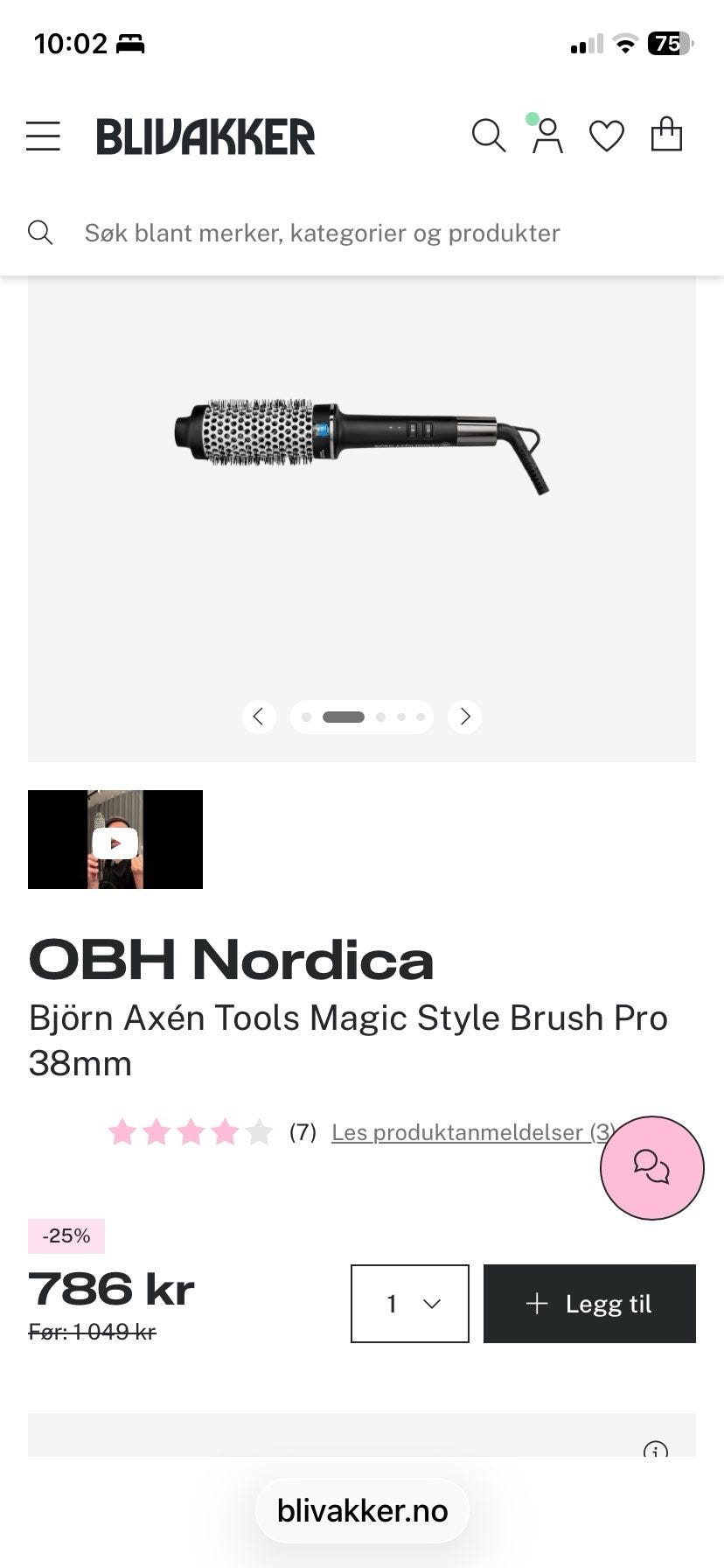Viewport: 724px width, 1568px height.
Task: Open the pink chat bubble button
Action: 651,1168
